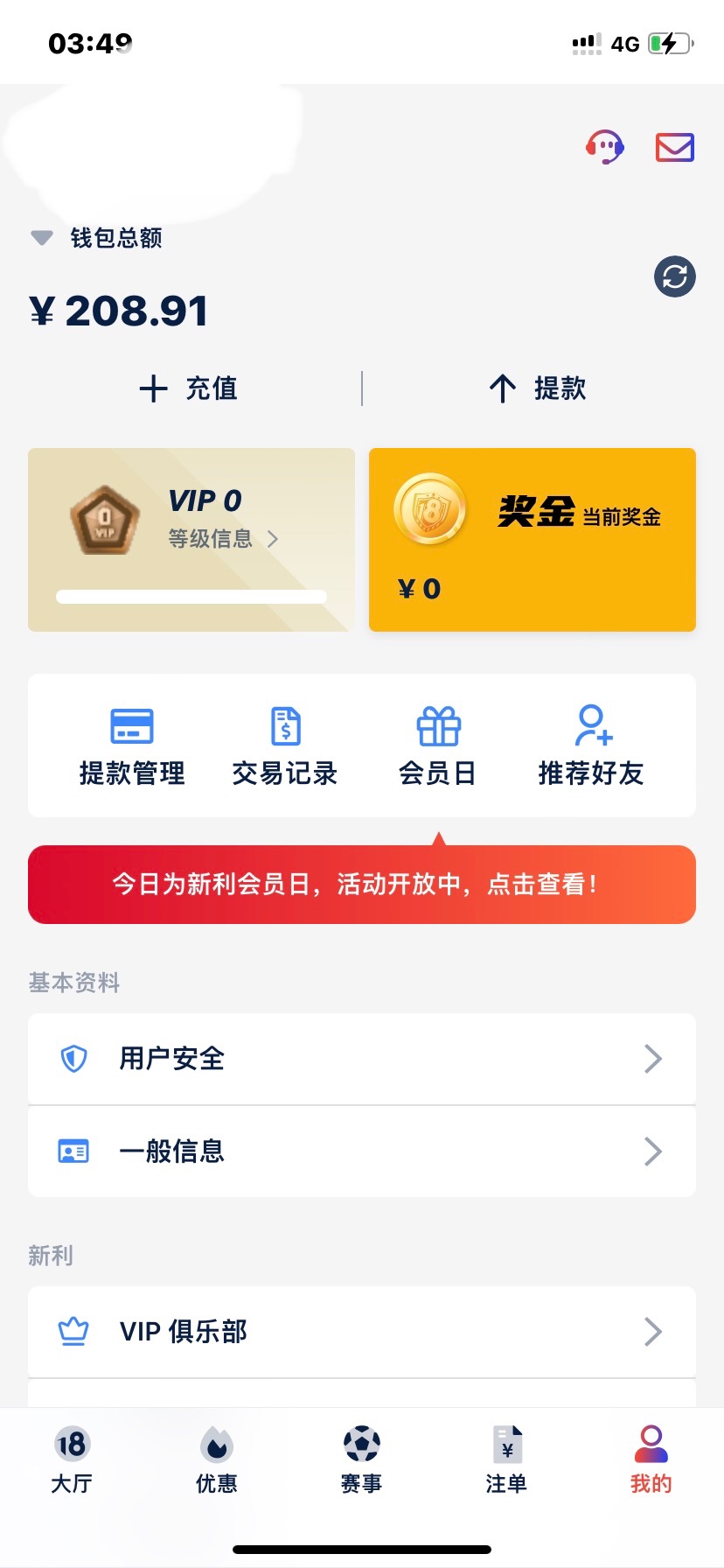Open customer service headset icon

[604, 147]
